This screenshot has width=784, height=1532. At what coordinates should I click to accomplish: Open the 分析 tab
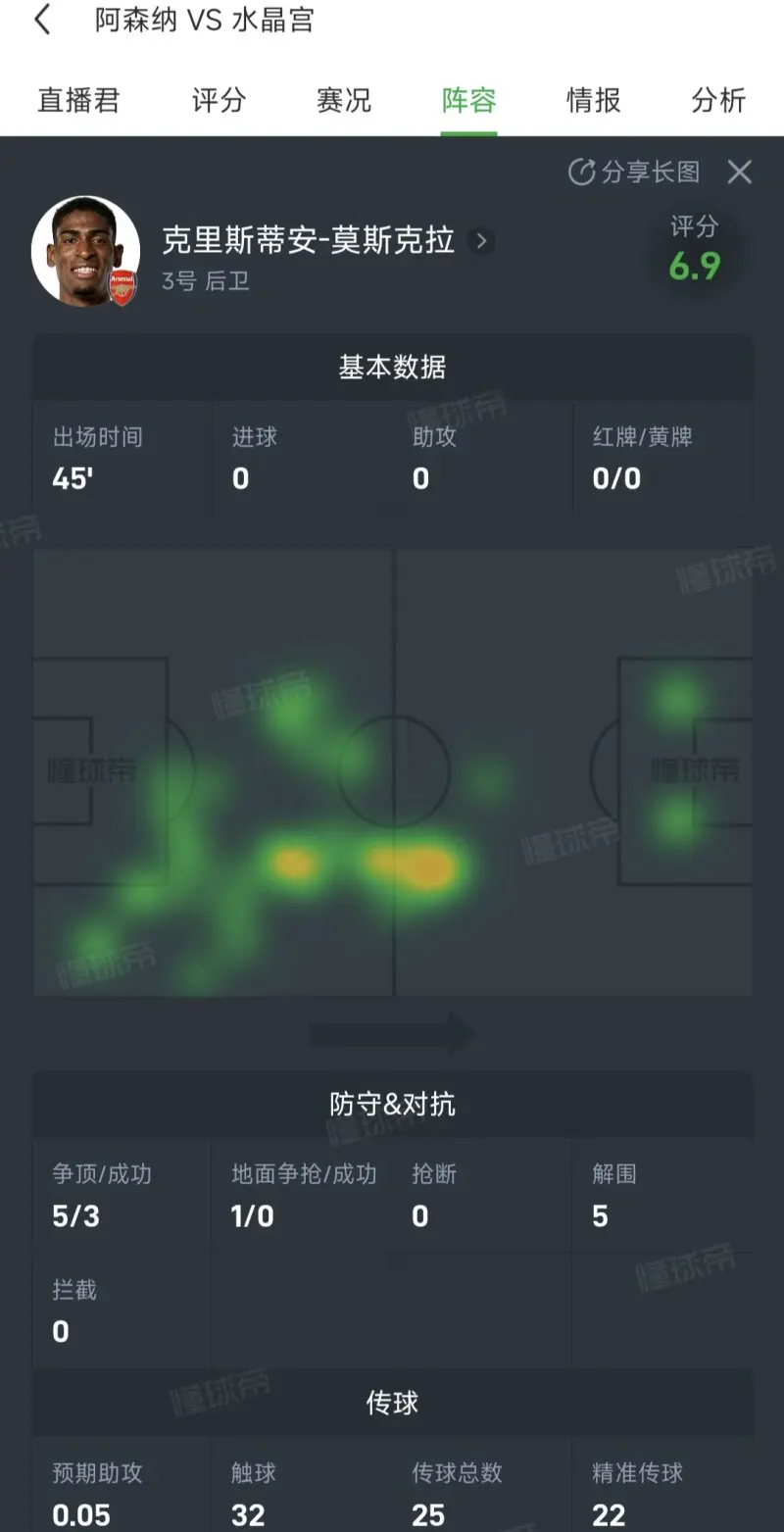tap(718, 100)
